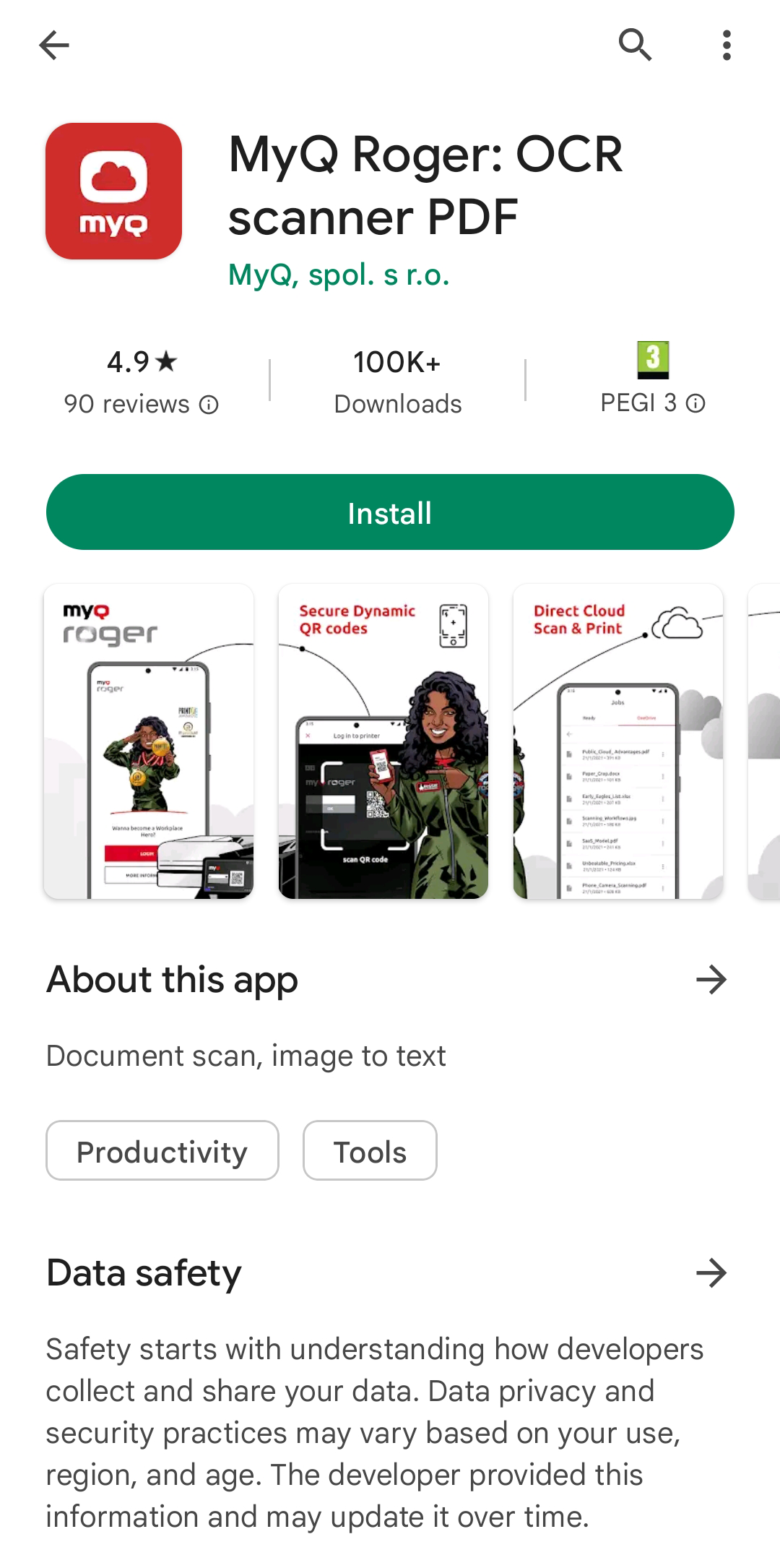Select the Productivity chip
Image resolution: width=780 pixels, height=1568 pixels.
click(x=162, y=1151)
